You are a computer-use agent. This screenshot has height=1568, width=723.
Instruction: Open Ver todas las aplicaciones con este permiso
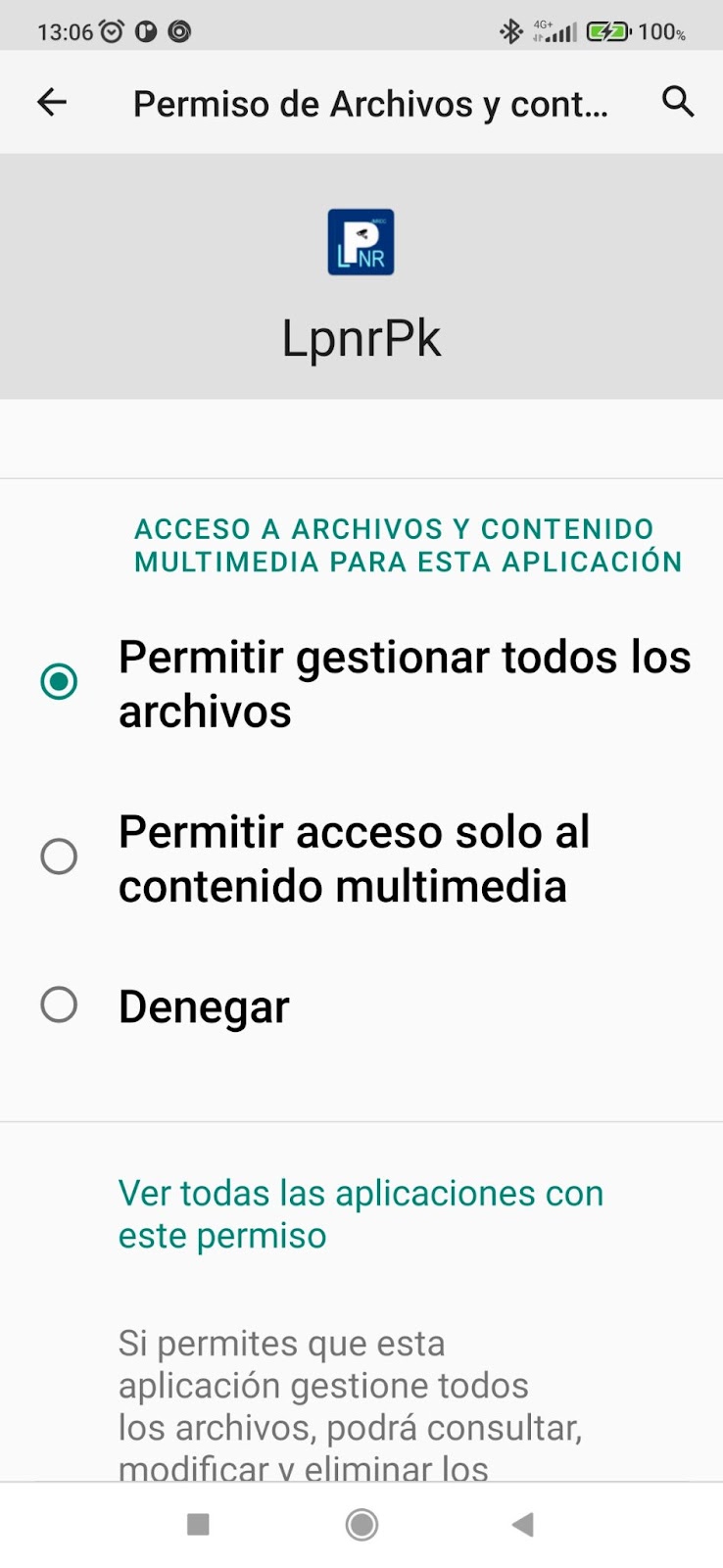coord(361,1214)
